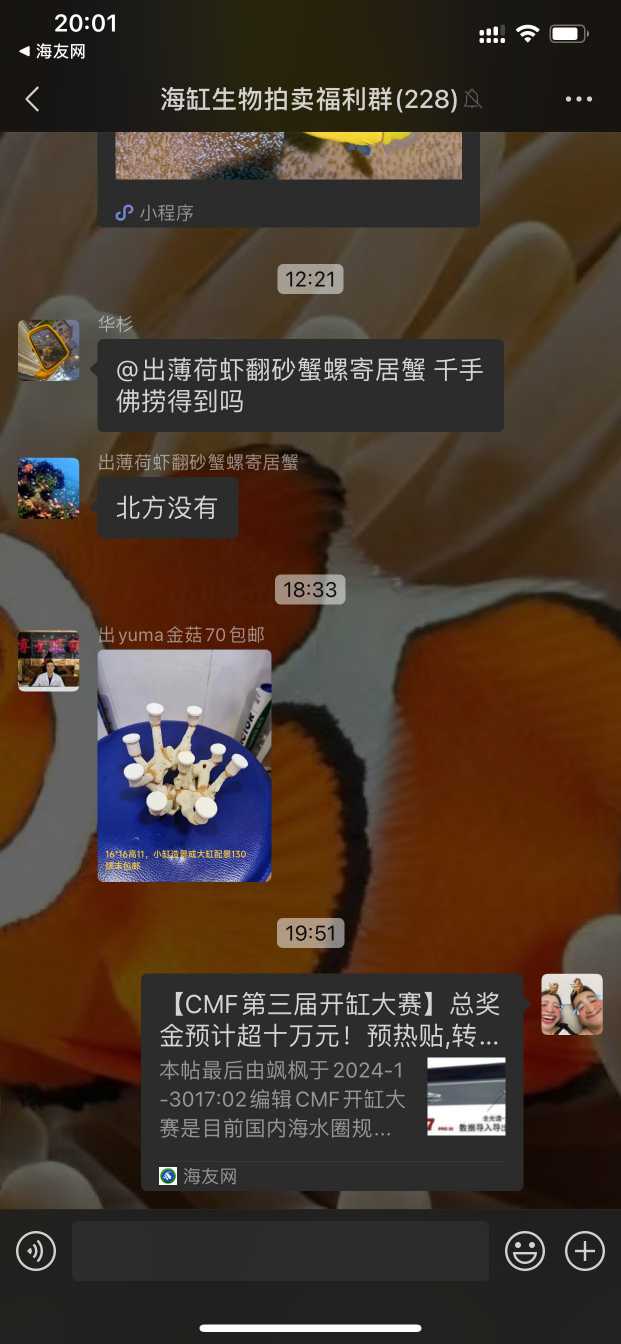Tap my own avatar beside the shared link
Viewport: 621px width, 1344px height.
pyautogui.click(x=572, y=1004)
